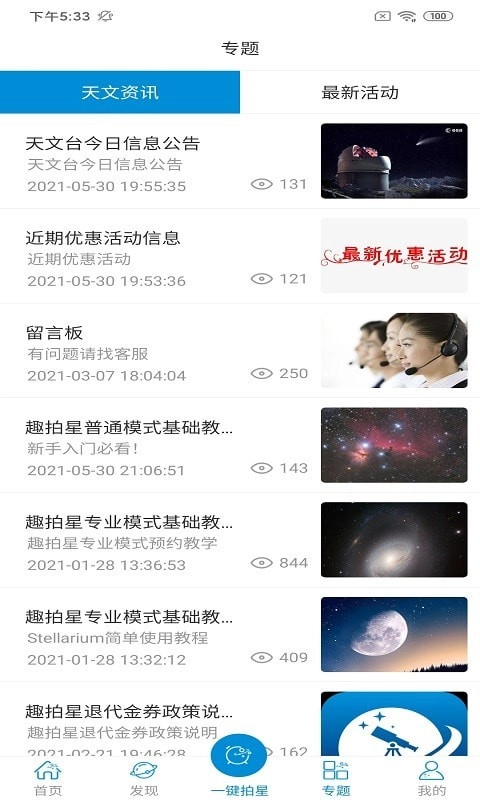Open the article subtitled 新手入门必看

[240, 445]
